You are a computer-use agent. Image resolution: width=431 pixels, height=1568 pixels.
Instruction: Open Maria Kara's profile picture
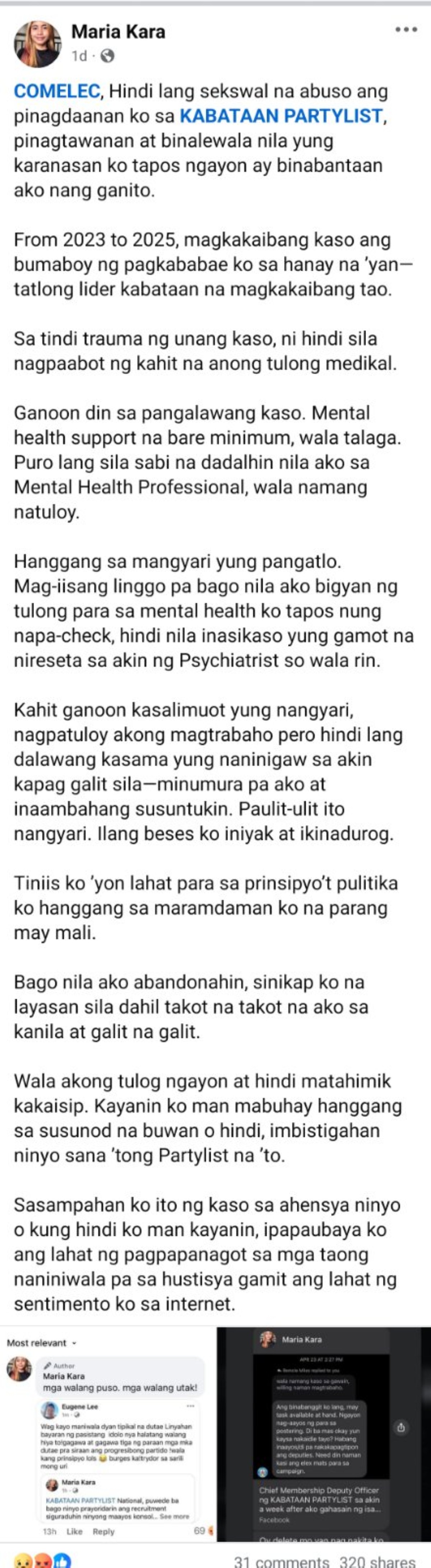pyautogui.click(x=37, y=43)
